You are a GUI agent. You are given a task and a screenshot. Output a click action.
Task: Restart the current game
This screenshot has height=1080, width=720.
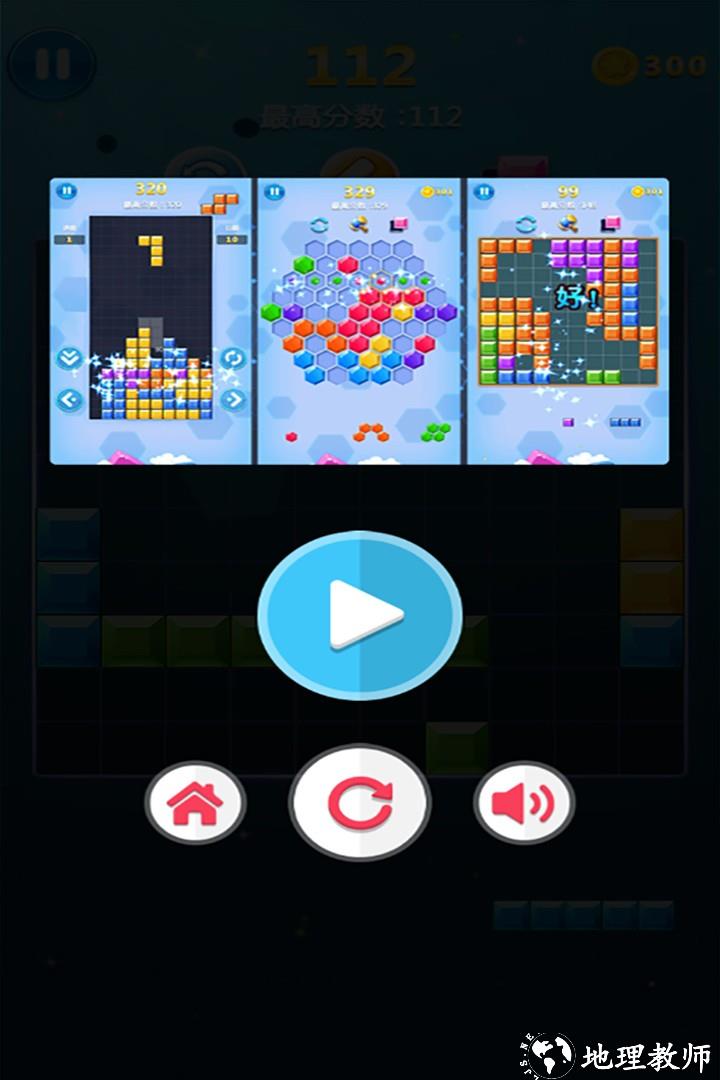click(360, 803)
